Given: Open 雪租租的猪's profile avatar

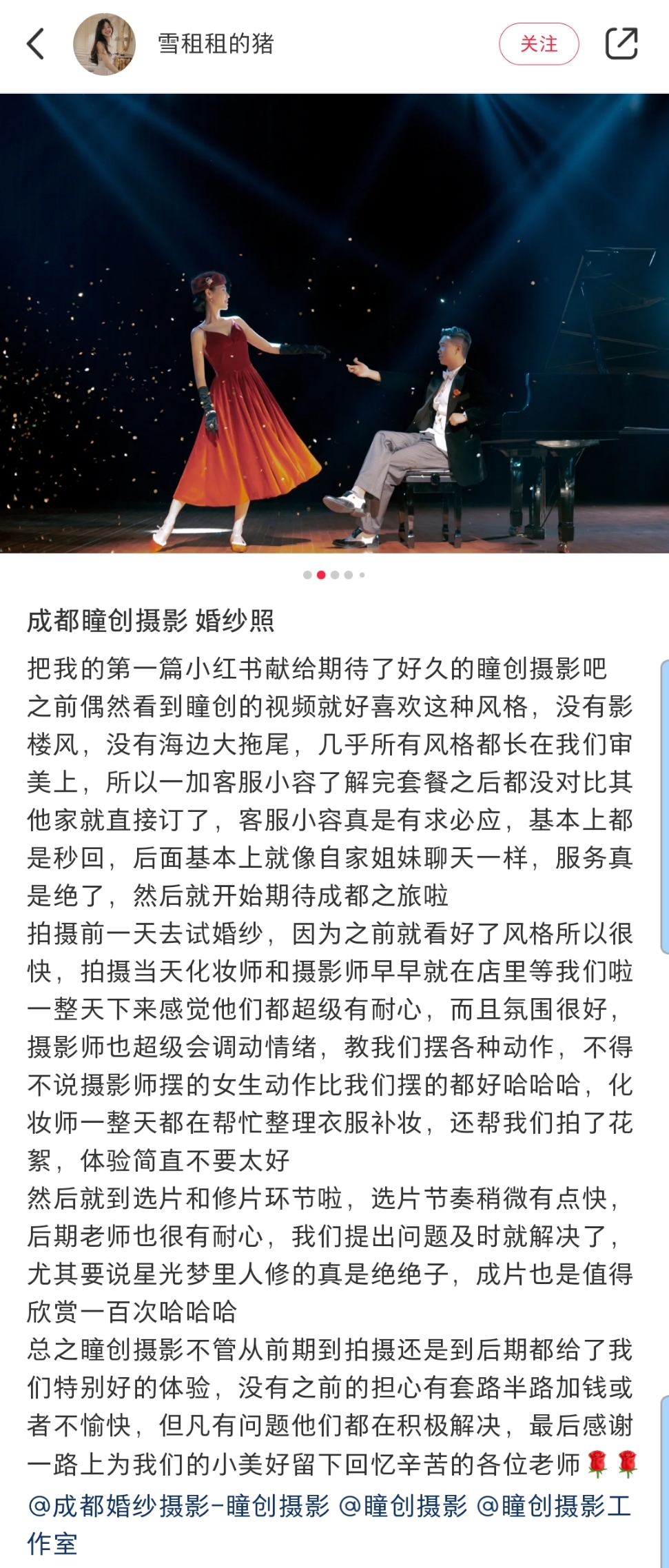Looking at the screenshot, I should click(x=104, y=44).
